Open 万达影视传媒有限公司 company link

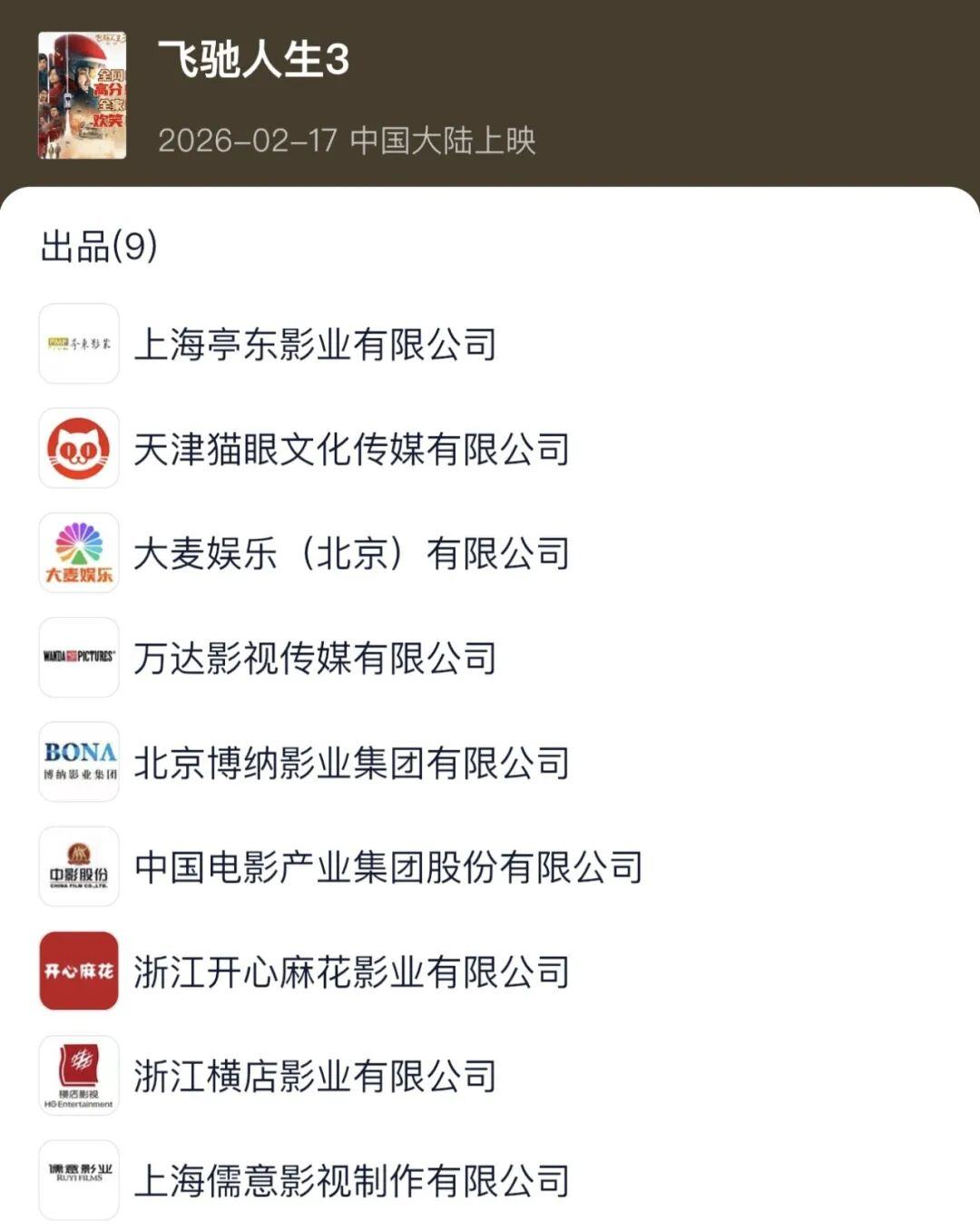318,659
